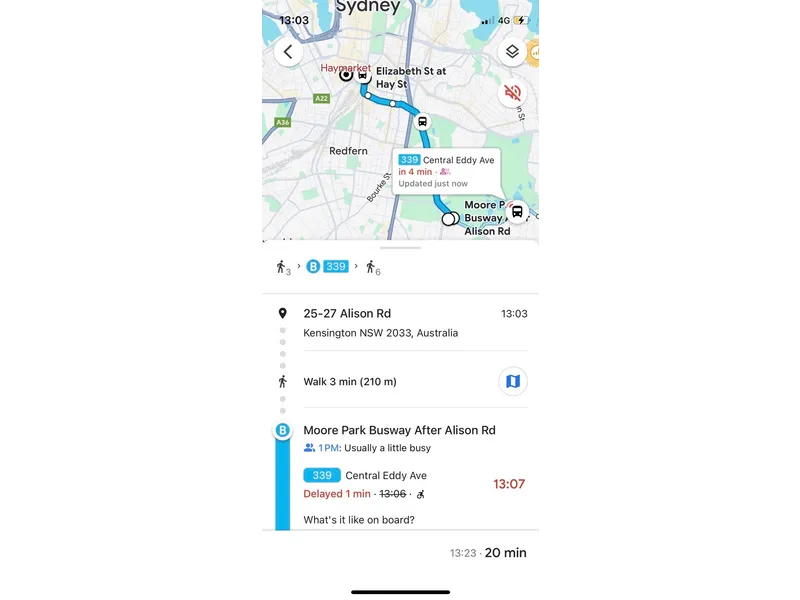
Task: Open walking map for the 3 min walk
Action: [512, 381]
